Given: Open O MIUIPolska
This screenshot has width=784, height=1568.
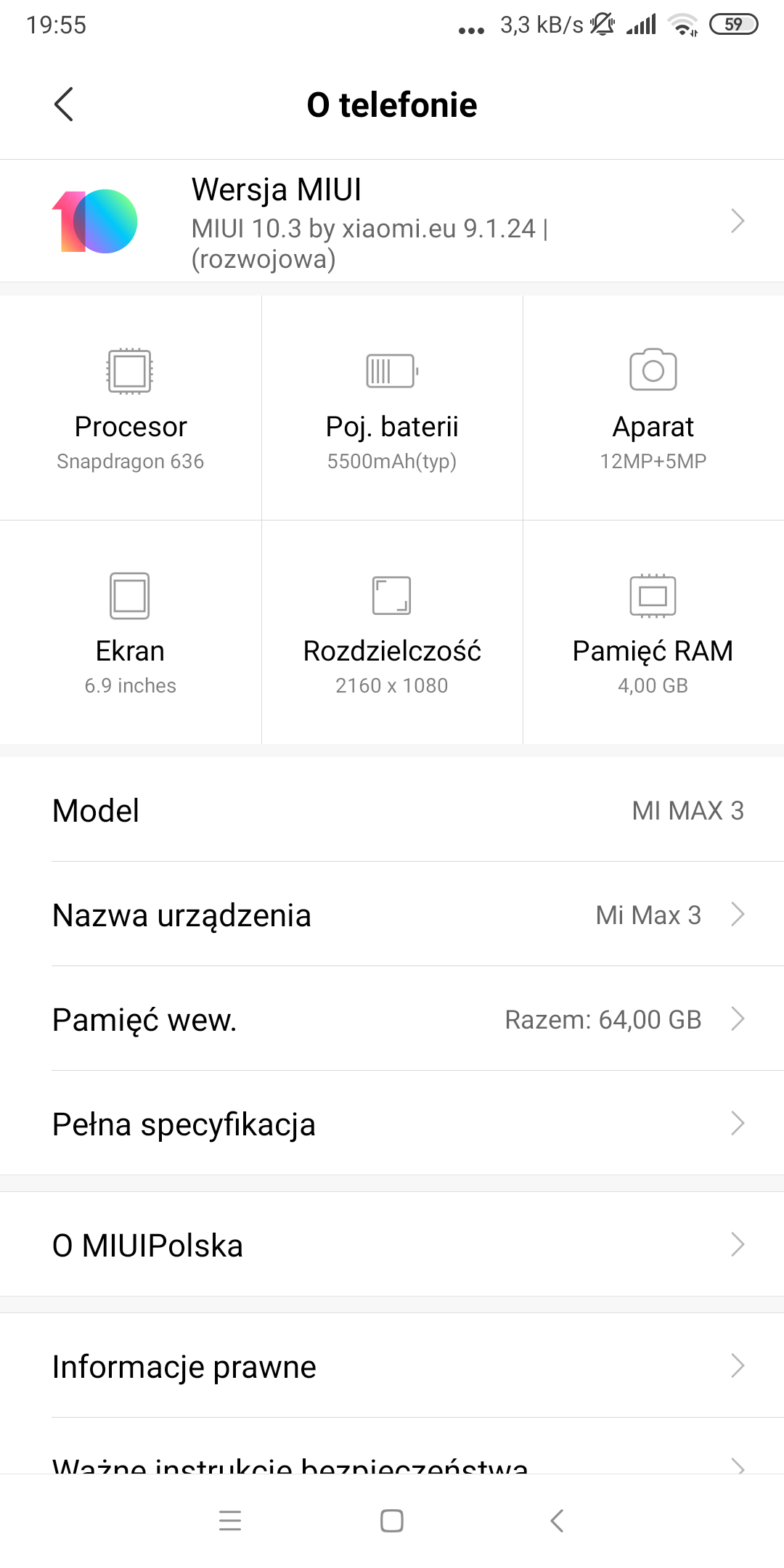Looking at the screenshot, I should pyautogui.click(x=392, y=1245).
